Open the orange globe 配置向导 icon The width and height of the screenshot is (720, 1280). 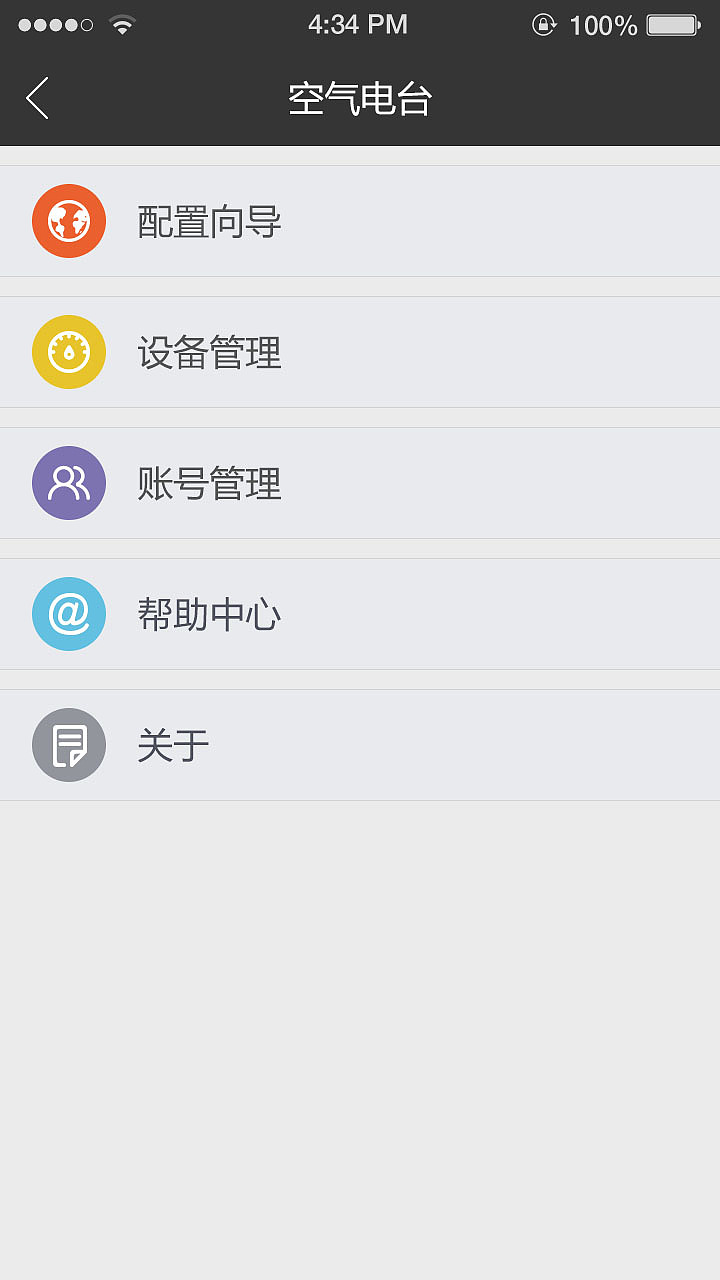68,220
